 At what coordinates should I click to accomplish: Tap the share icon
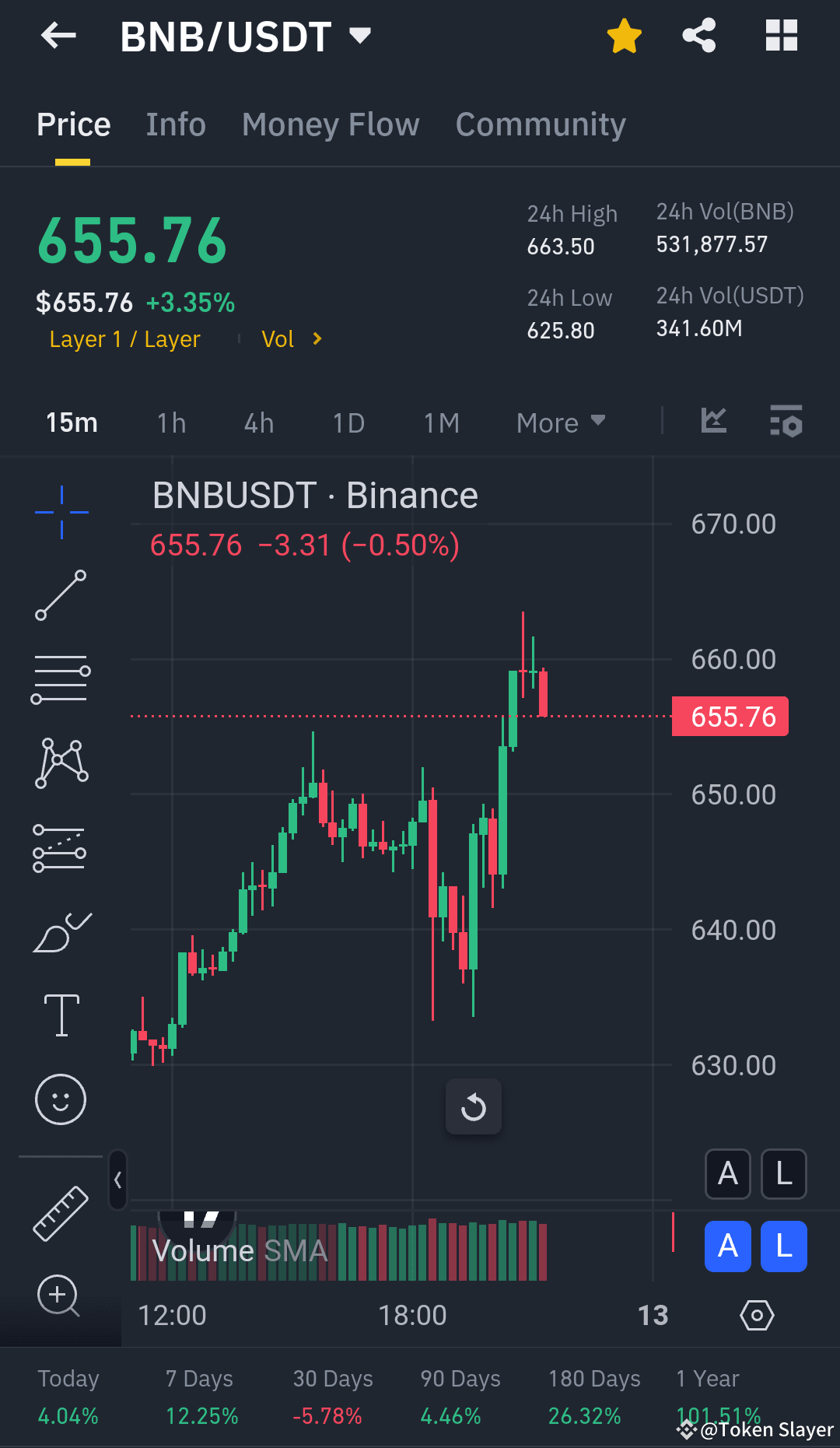click(x=698, y=35)
